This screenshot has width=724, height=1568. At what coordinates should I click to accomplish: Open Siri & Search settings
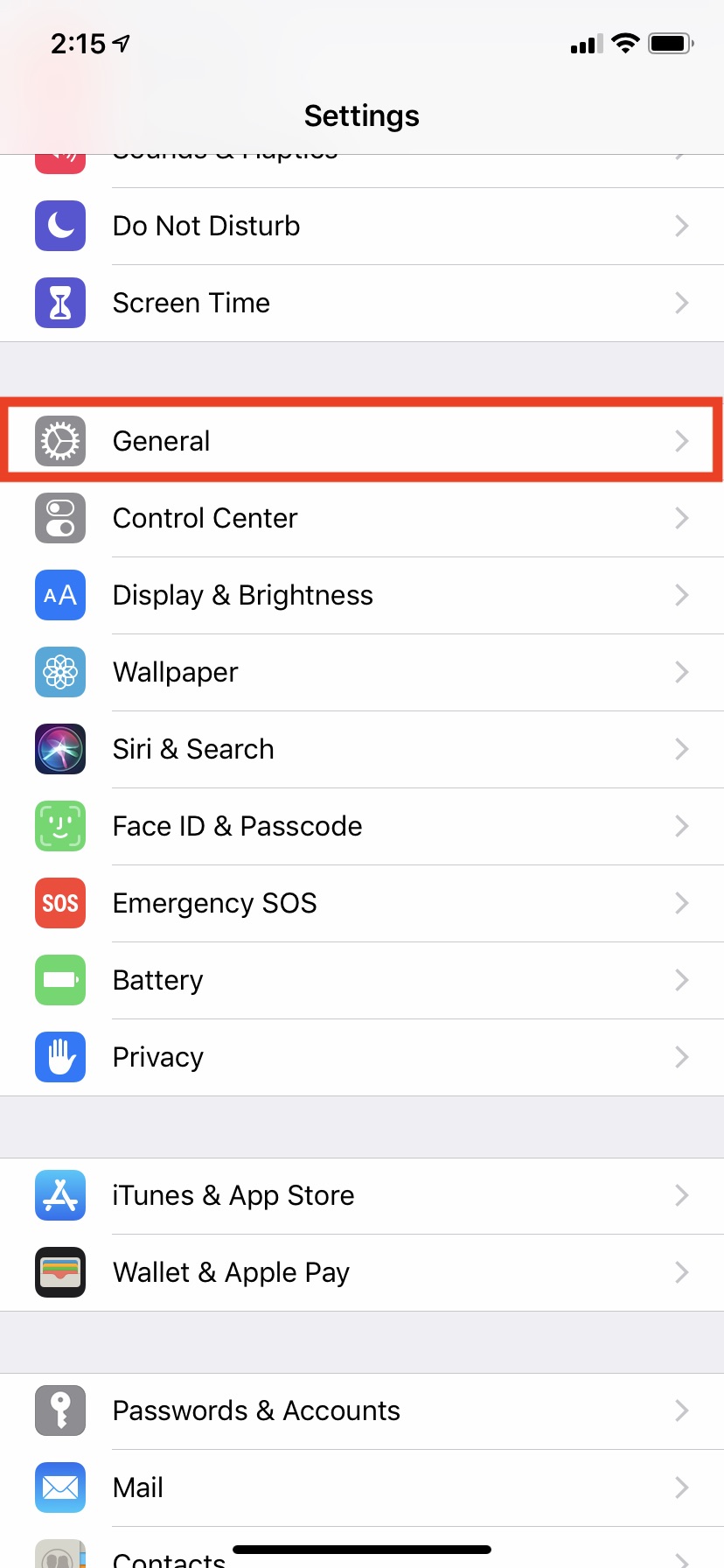pos(362,749)
